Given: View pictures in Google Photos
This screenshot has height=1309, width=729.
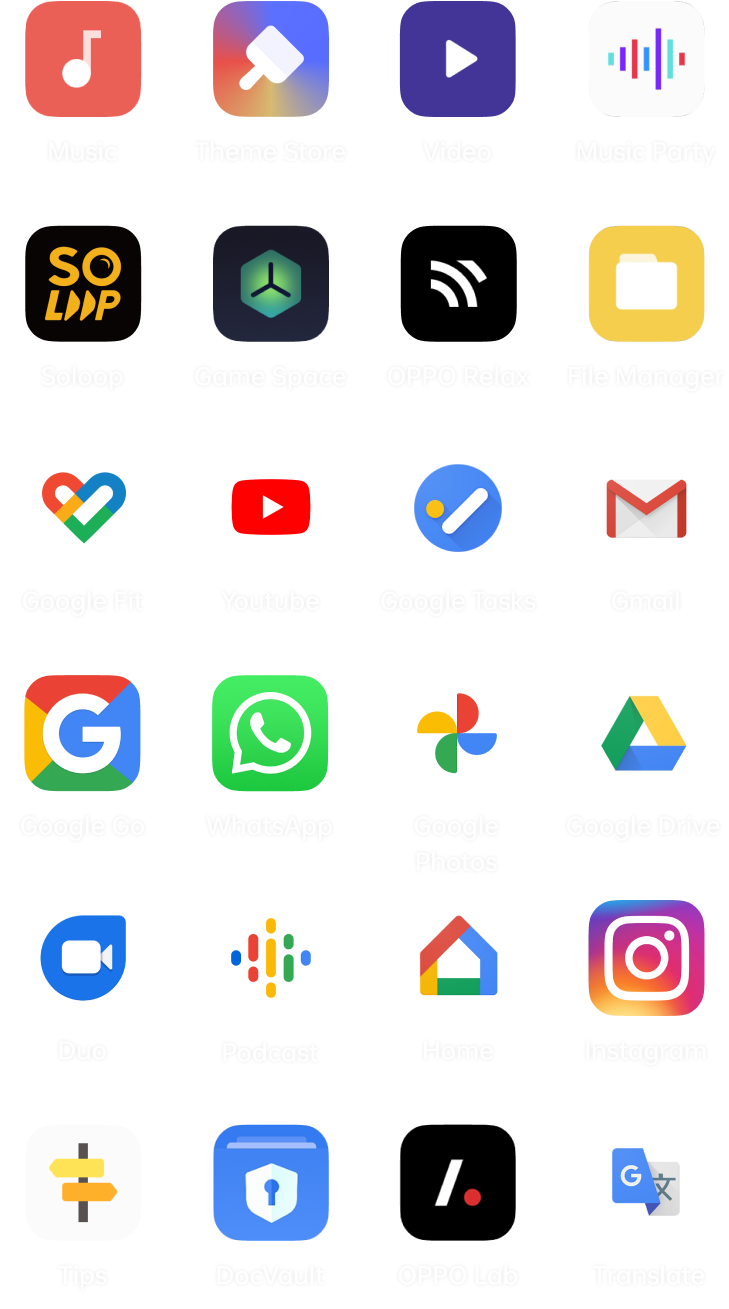Looking at the screenshot, I should click(x=457, y=732).
